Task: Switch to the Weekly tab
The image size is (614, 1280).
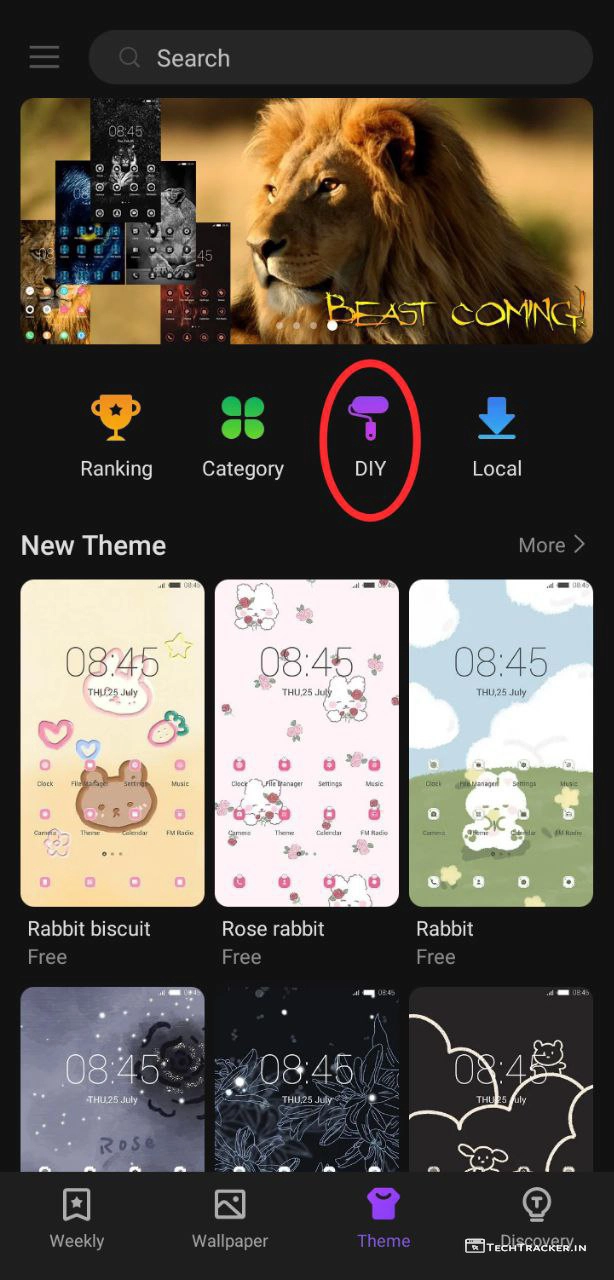Action: tap(77, 1219)
